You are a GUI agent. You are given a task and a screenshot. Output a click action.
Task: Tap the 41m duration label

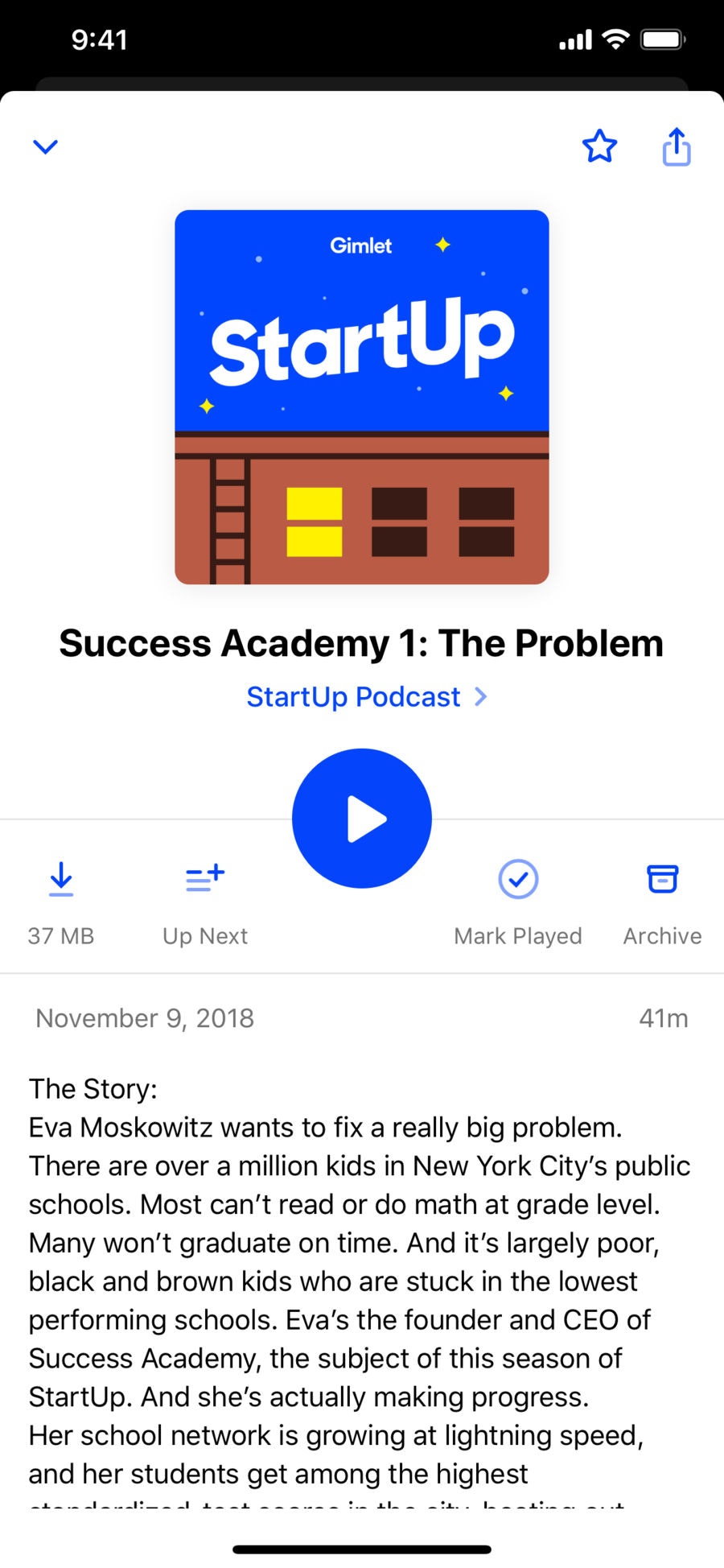click(x=663, y=1017)
